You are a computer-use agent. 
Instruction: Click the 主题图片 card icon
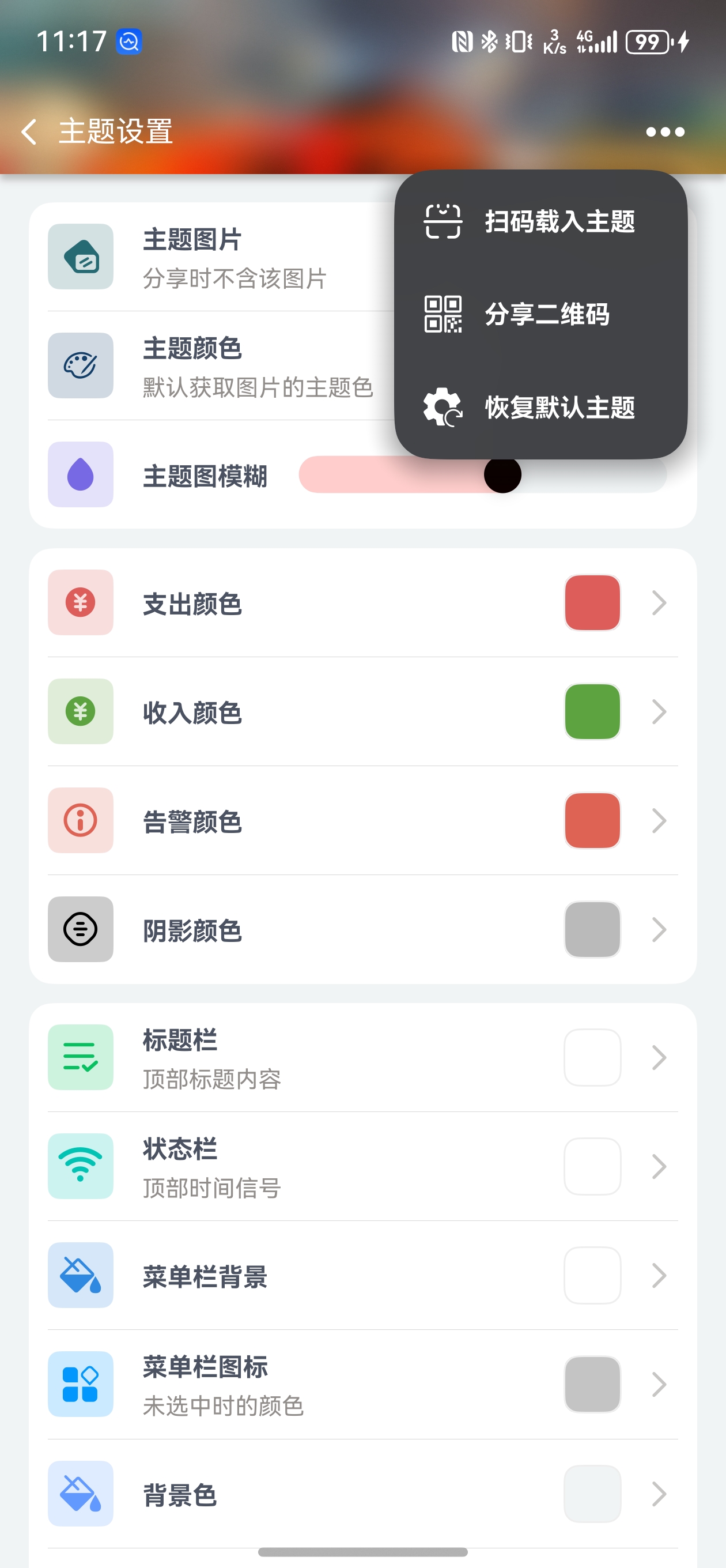80,255
